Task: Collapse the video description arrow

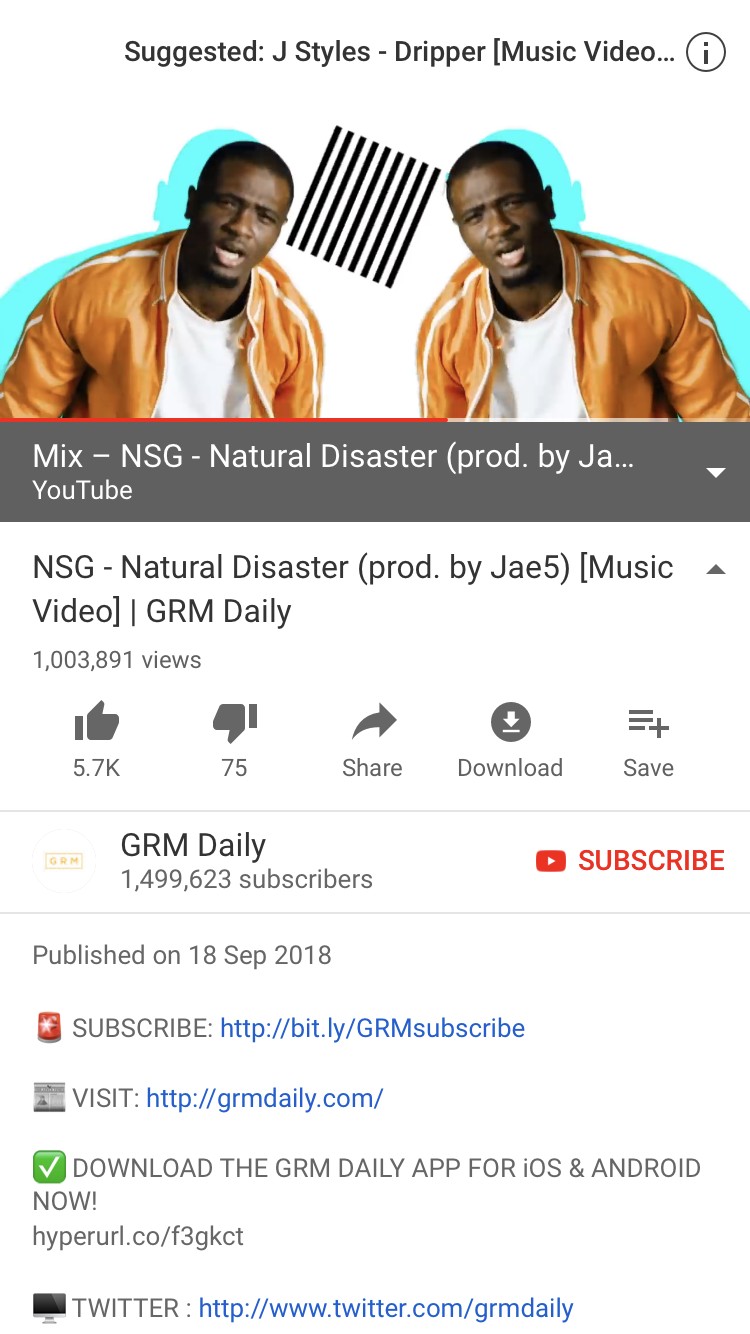Action: 716,570
